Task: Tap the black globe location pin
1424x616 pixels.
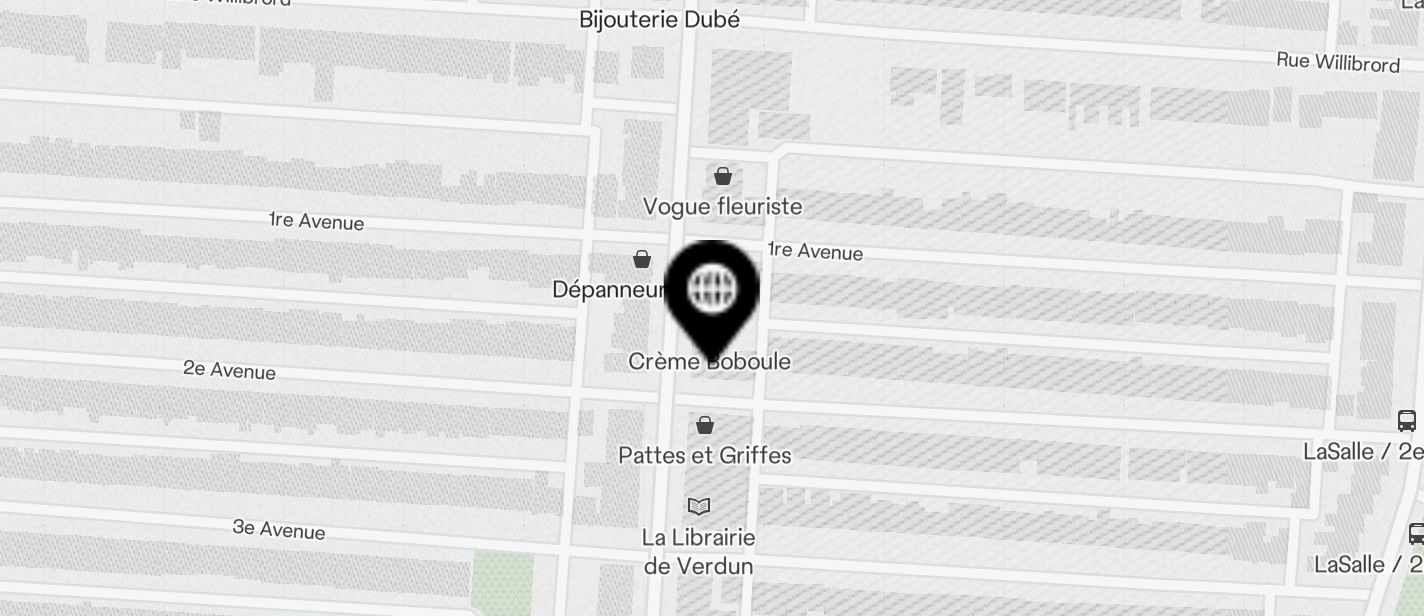Action: point(712,291)
